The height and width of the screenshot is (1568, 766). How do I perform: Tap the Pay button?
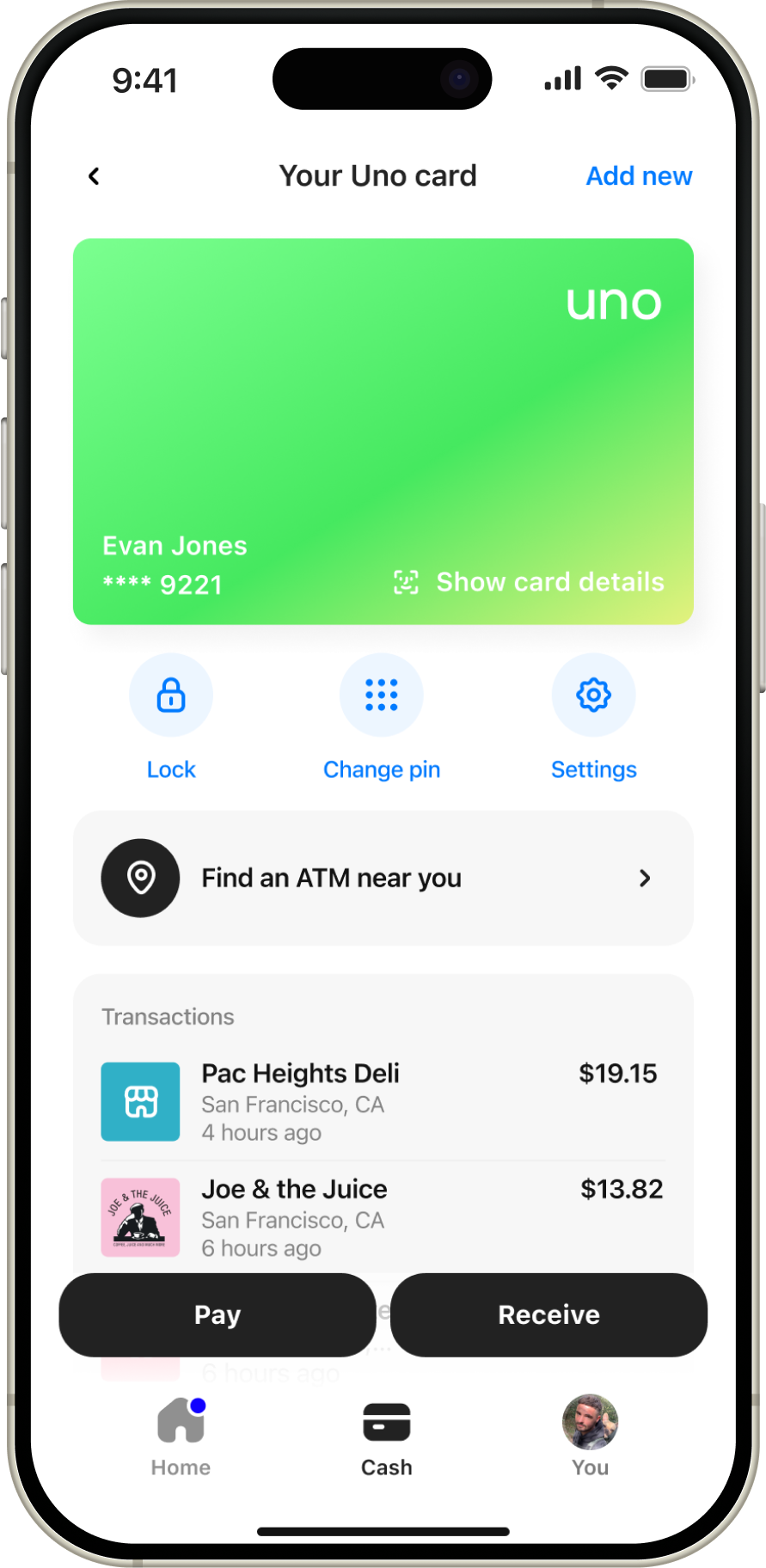tap(218, 1314)
